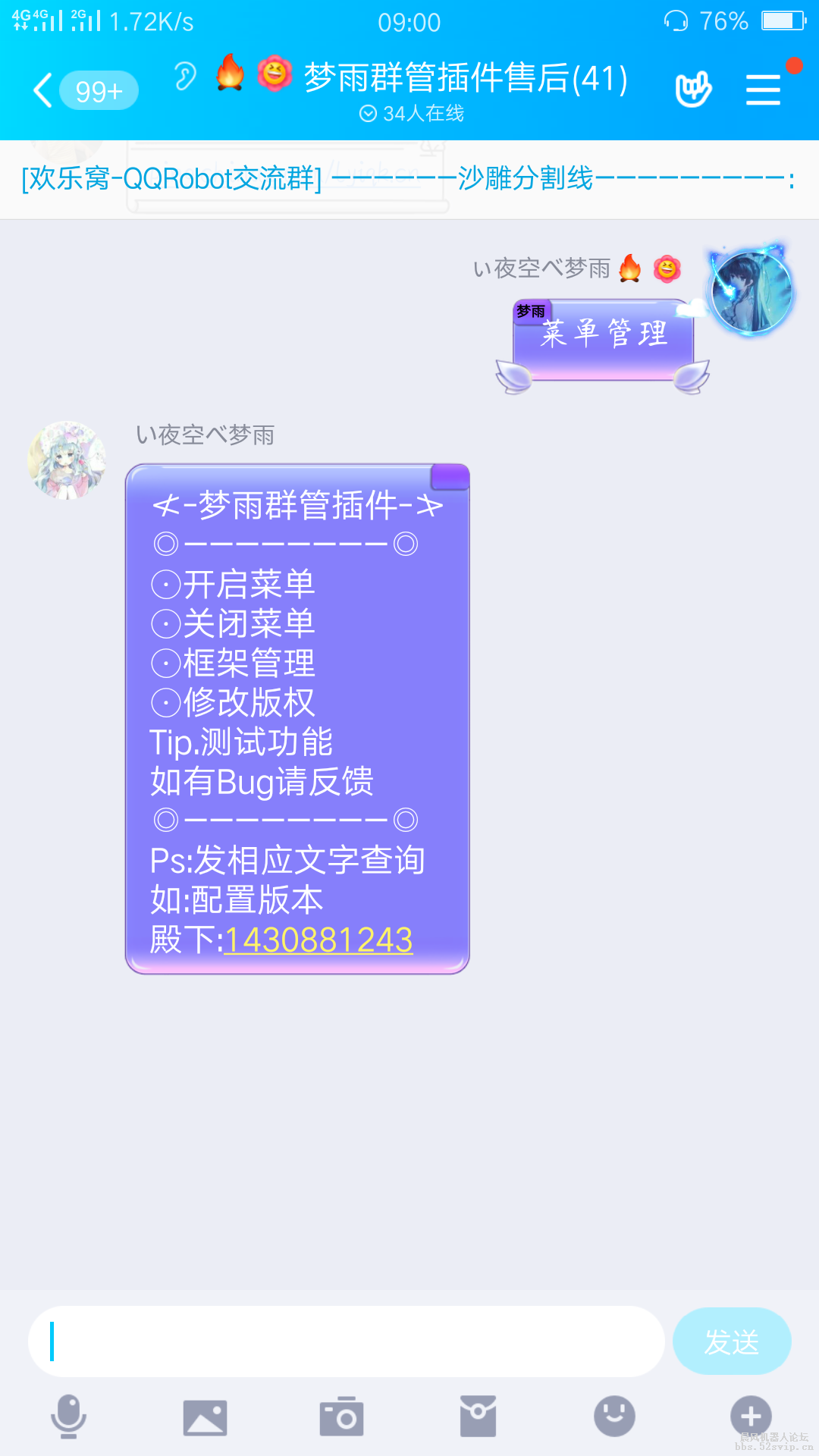
Task: Tap the 76% battery indicator in status bar
Action: click(723, 20)
